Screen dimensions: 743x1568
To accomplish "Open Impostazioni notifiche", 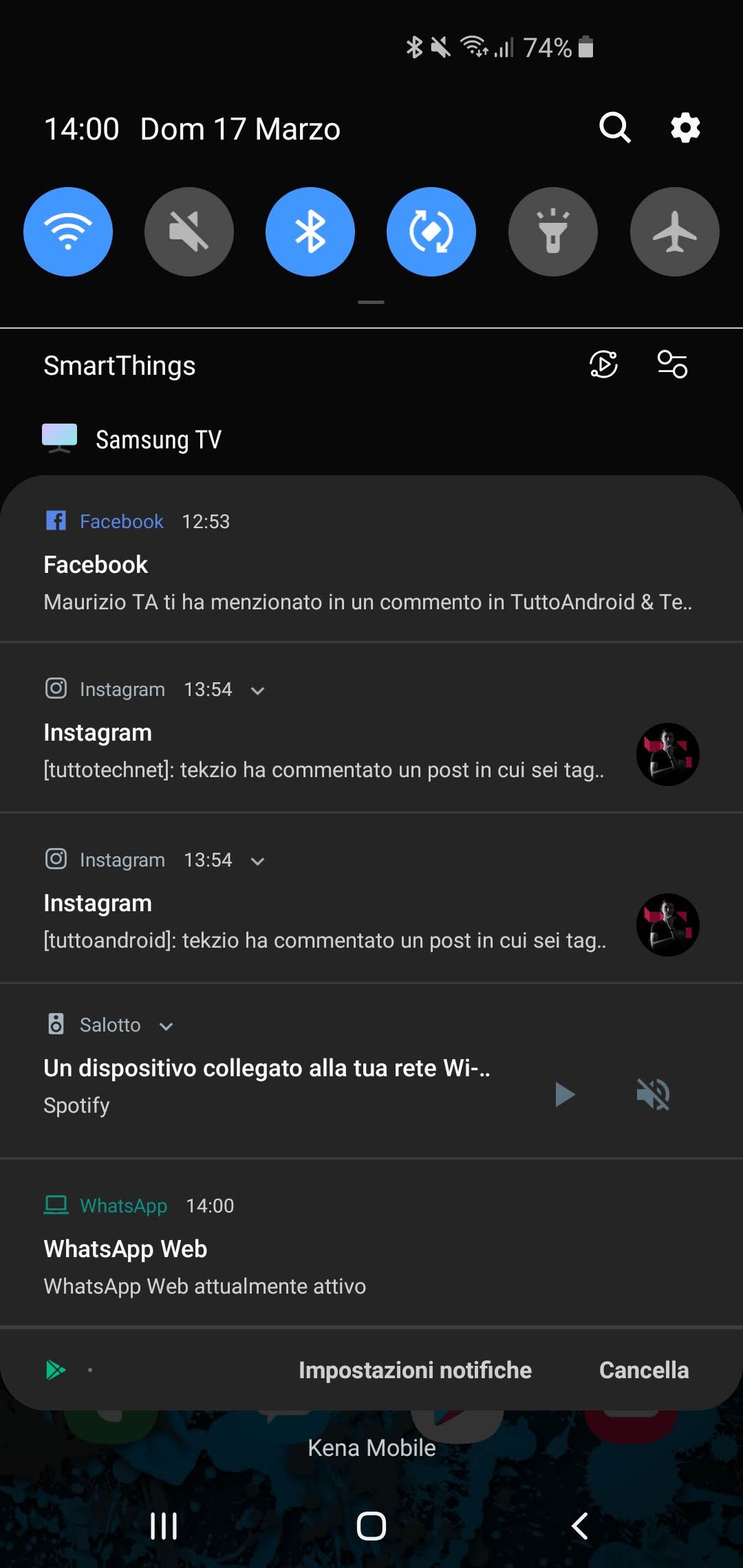I will click(x=415, y=1370).
